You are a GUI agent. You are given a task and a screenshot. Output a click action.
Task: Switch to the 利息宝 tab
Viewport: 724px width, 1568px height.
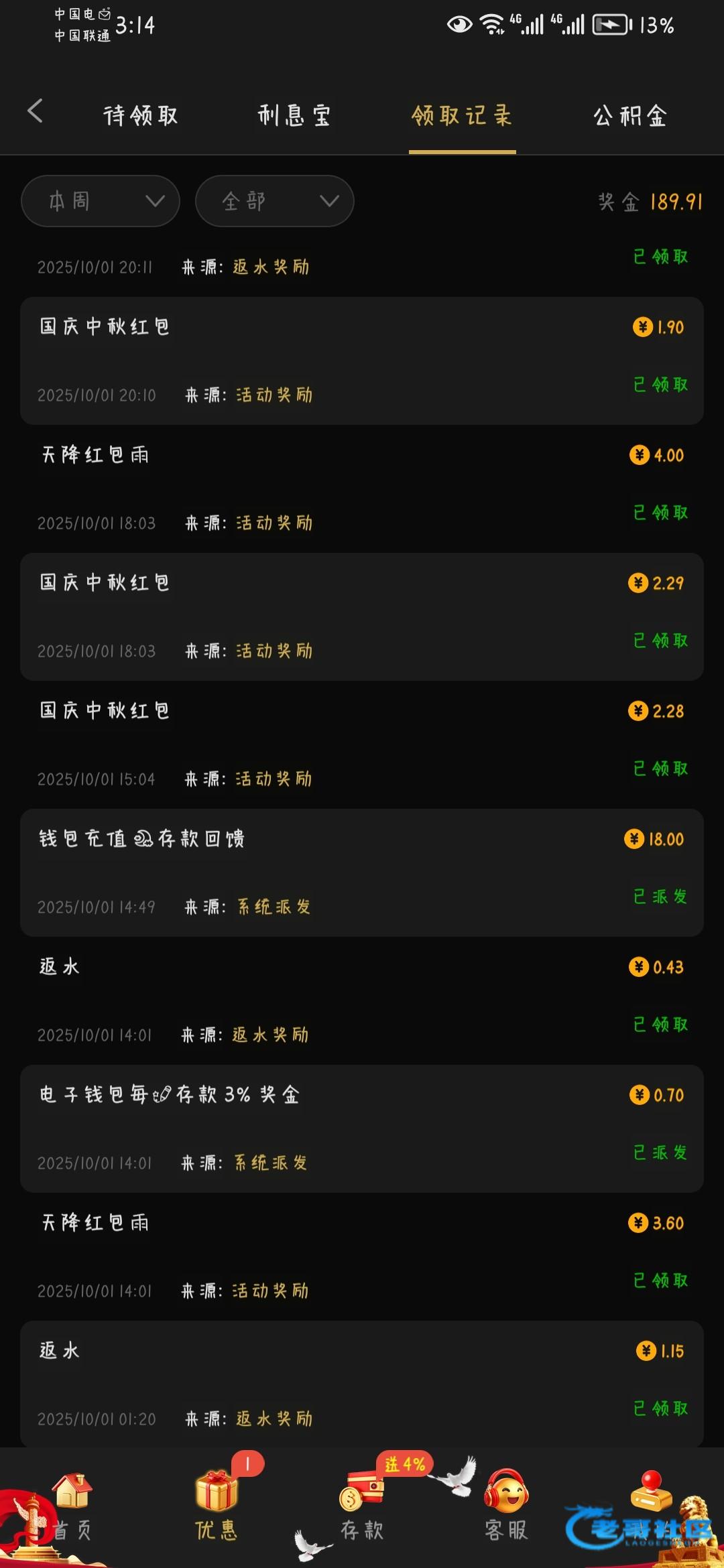(294, 115)
